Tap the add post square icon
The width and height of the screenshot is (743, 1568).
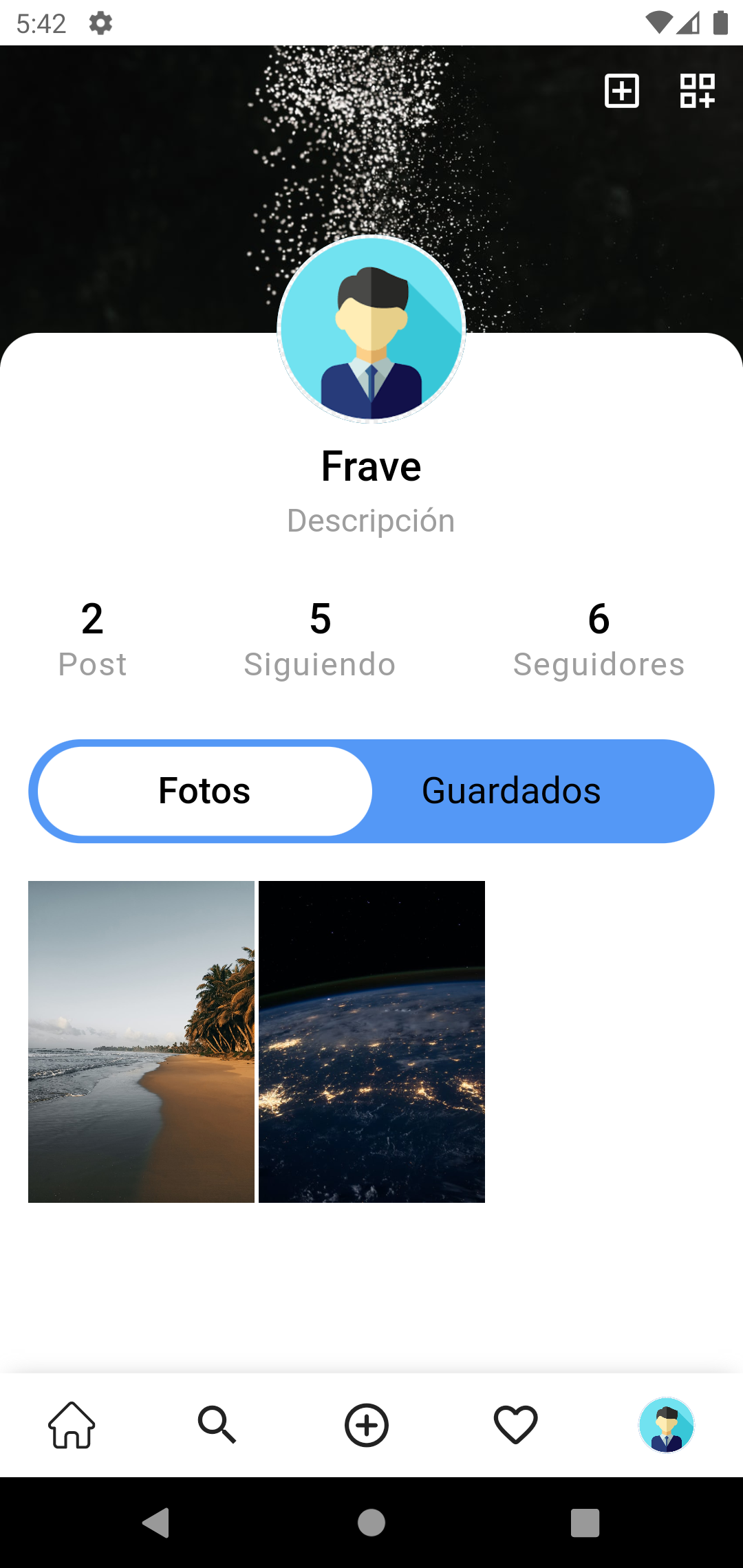(x=621, y=91)
